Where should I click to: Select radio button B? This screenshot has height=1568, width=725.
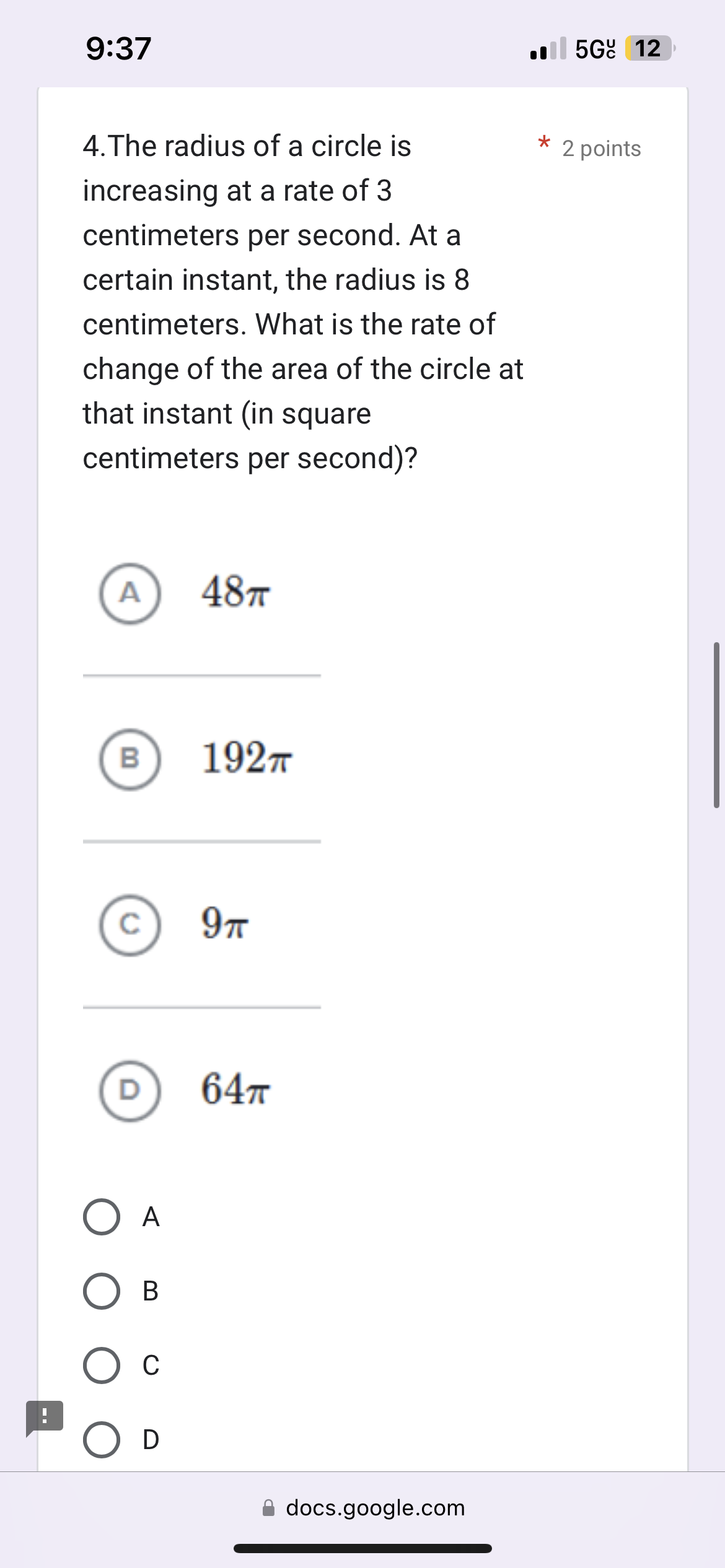coord(102,1292)
